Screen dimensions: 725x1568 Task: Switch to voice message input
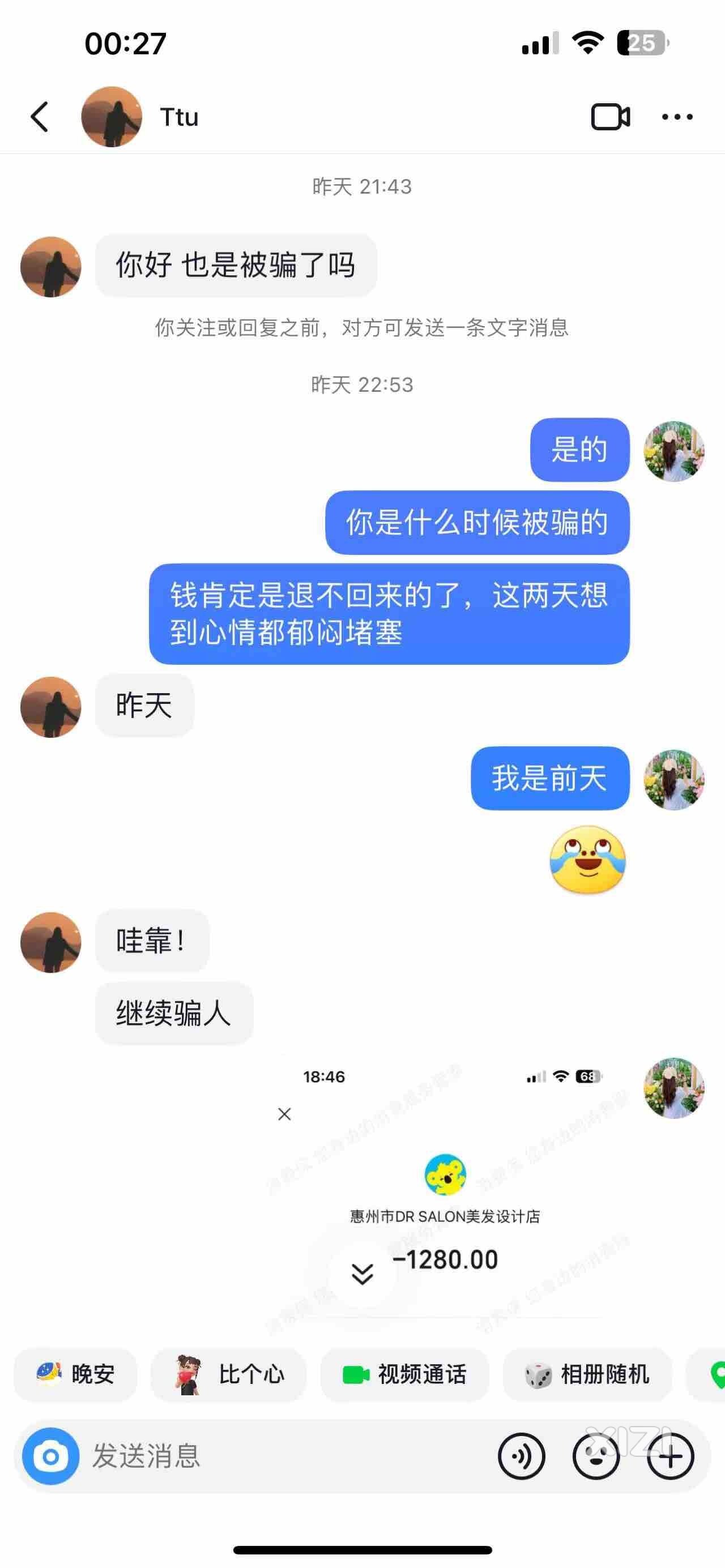tap(521, 1456)
